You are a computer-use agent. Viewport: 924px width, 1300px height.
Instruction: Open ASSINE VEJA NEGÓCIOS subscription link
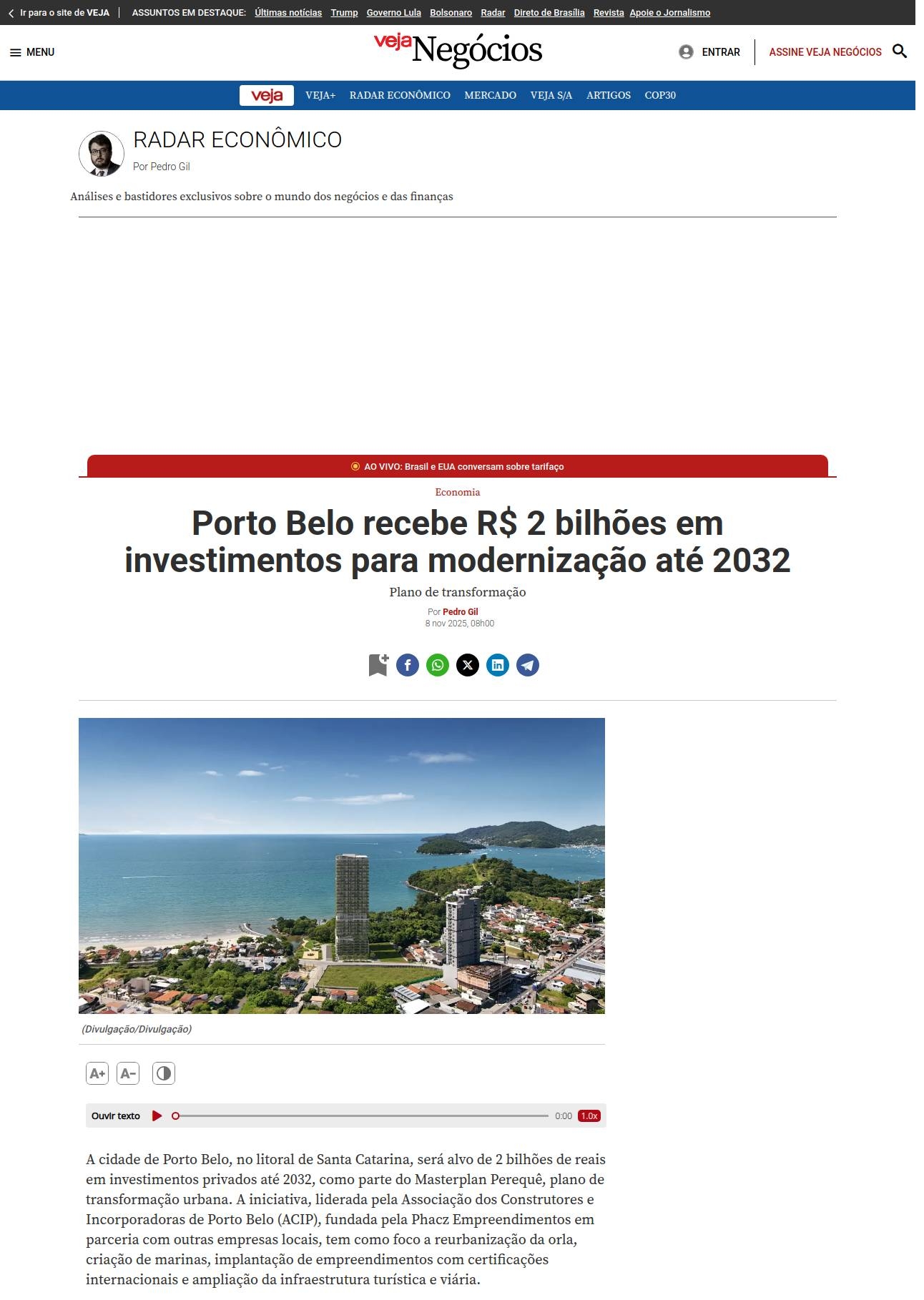pos(825,52)
